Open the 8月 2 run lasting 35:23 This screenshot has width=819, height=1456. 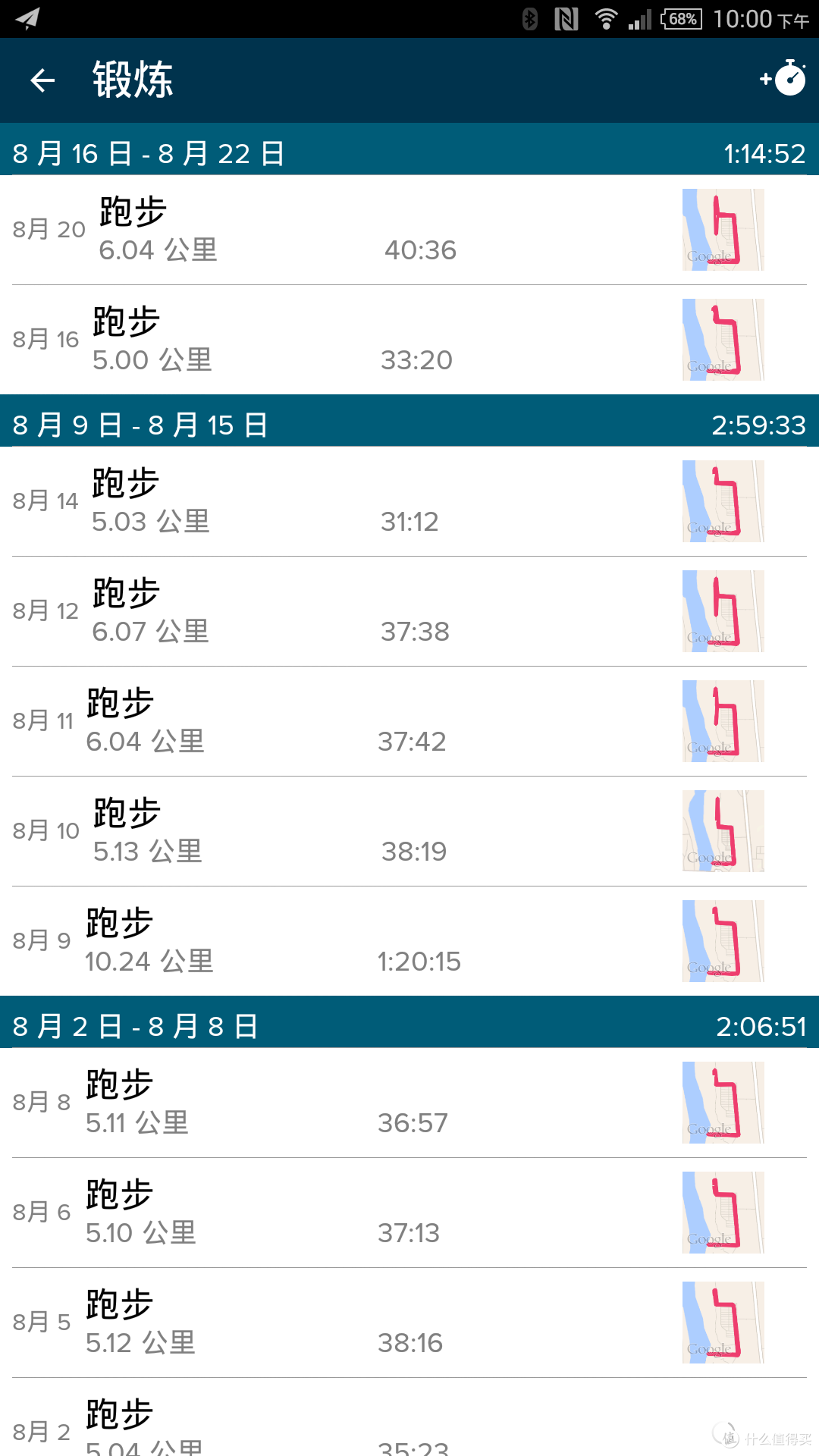[x=409, y=1417]
